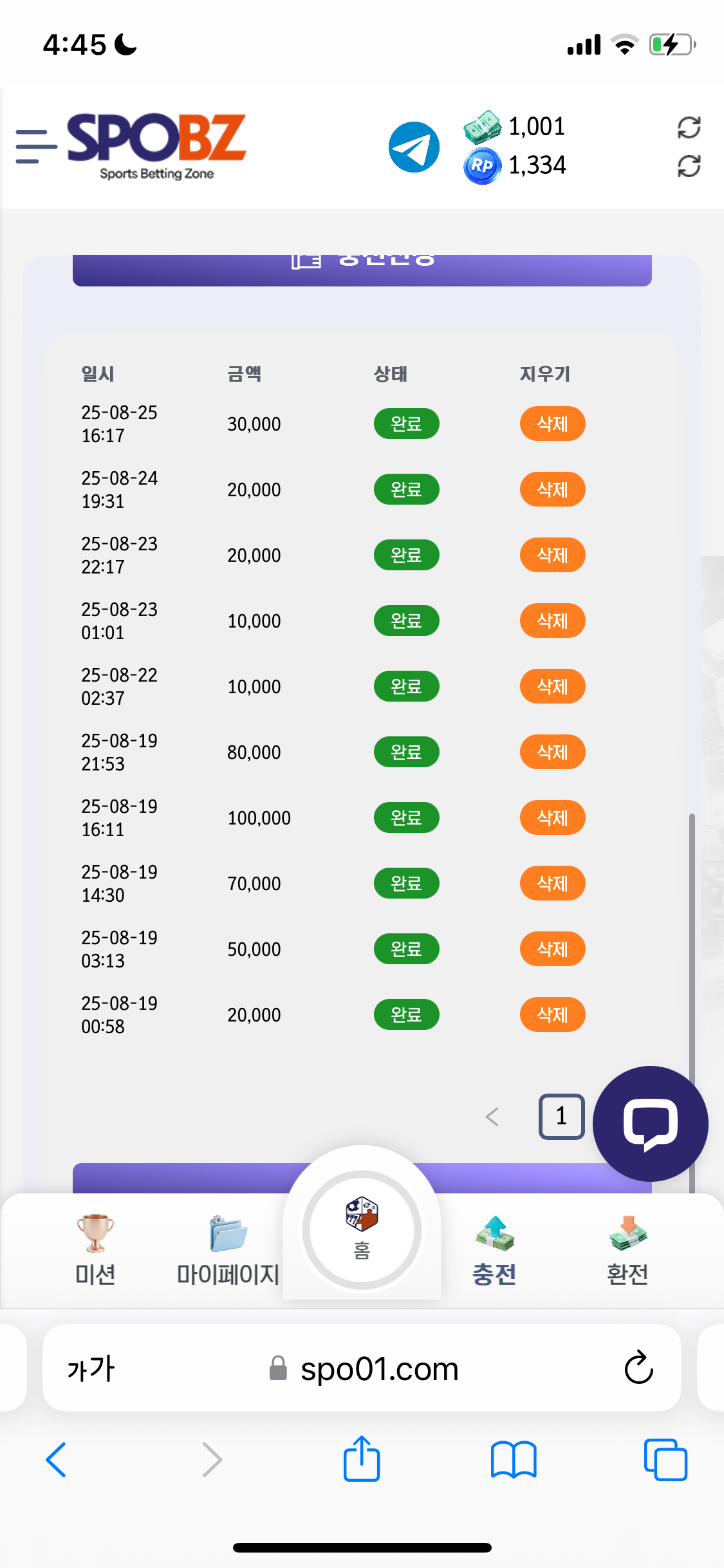Refresh the RP balance of 1,334
This screenshot has height=1568, width=724.
coord(689,166)
